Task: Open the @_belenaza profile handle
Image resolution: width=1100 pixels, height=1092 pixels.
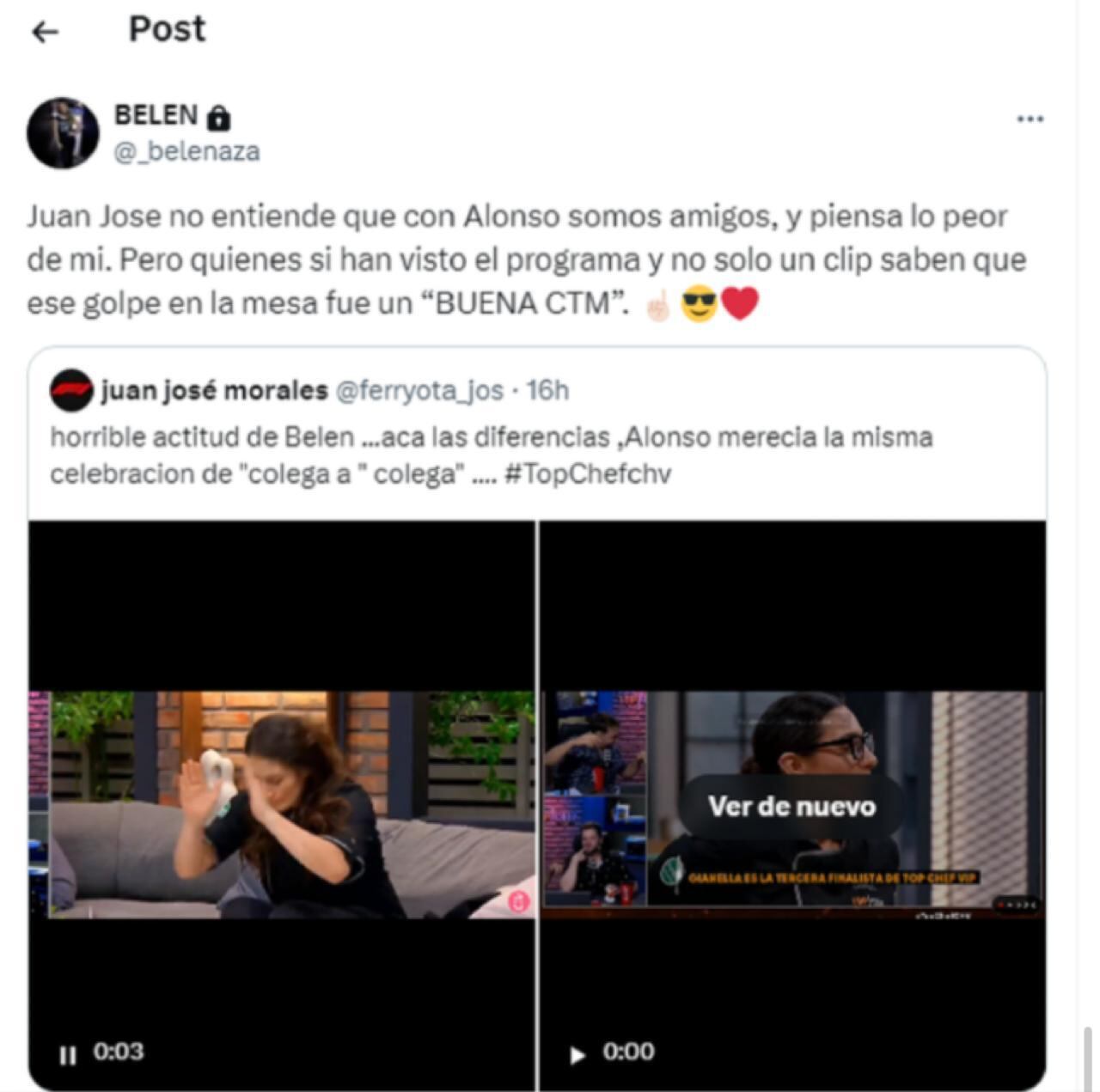Action: [187, 152]
